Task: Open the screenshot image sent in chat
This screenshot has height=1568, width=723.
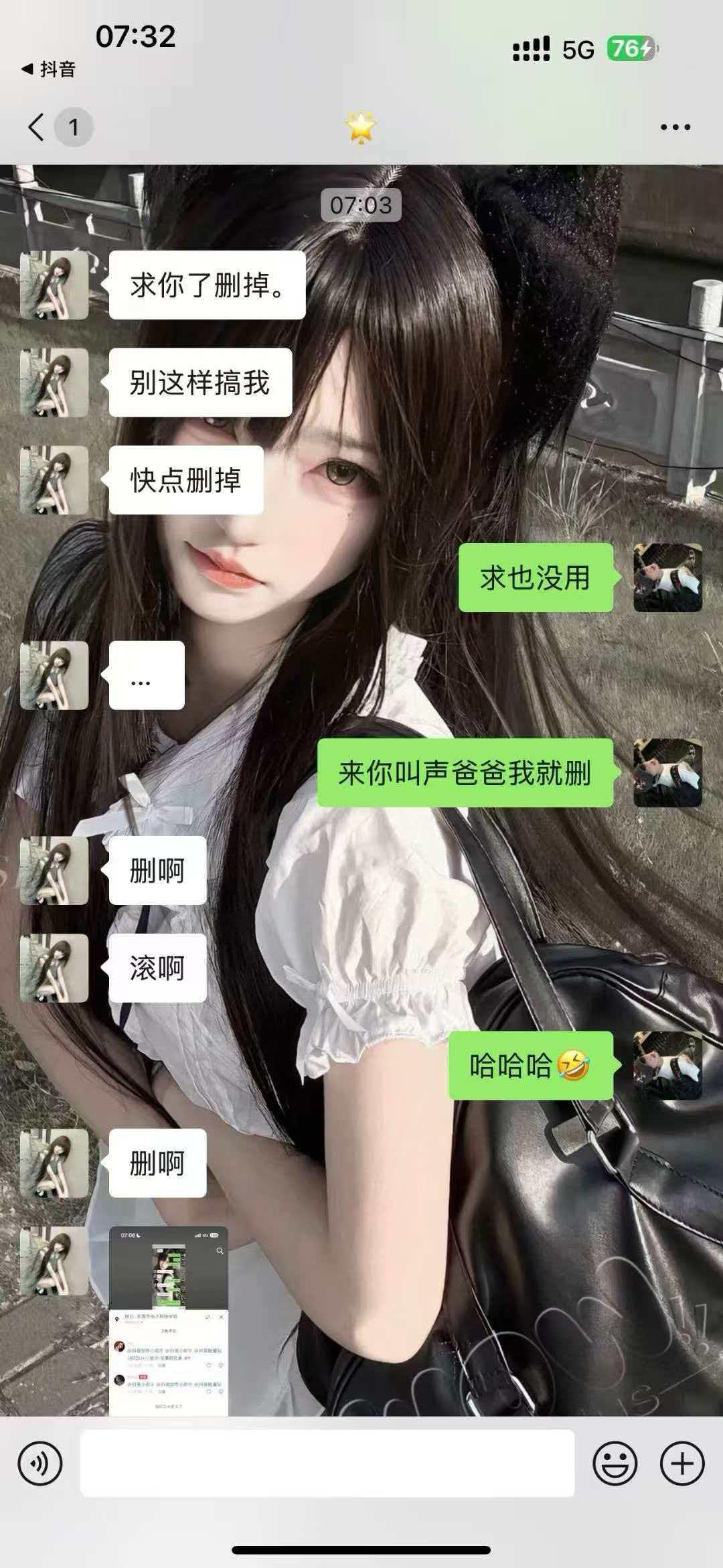Action: 169,1320
